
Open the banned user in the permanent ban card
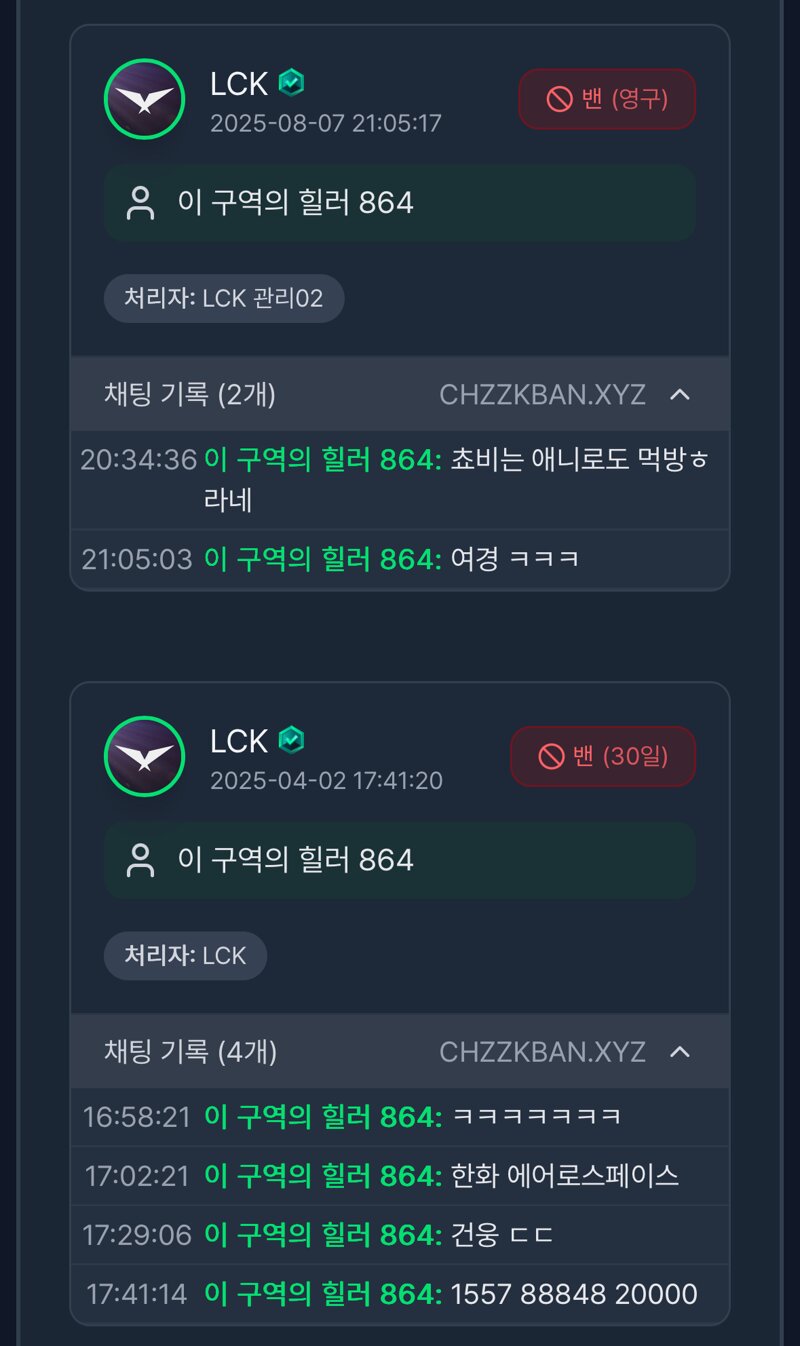pyautogui.click(x=295, y=203)
